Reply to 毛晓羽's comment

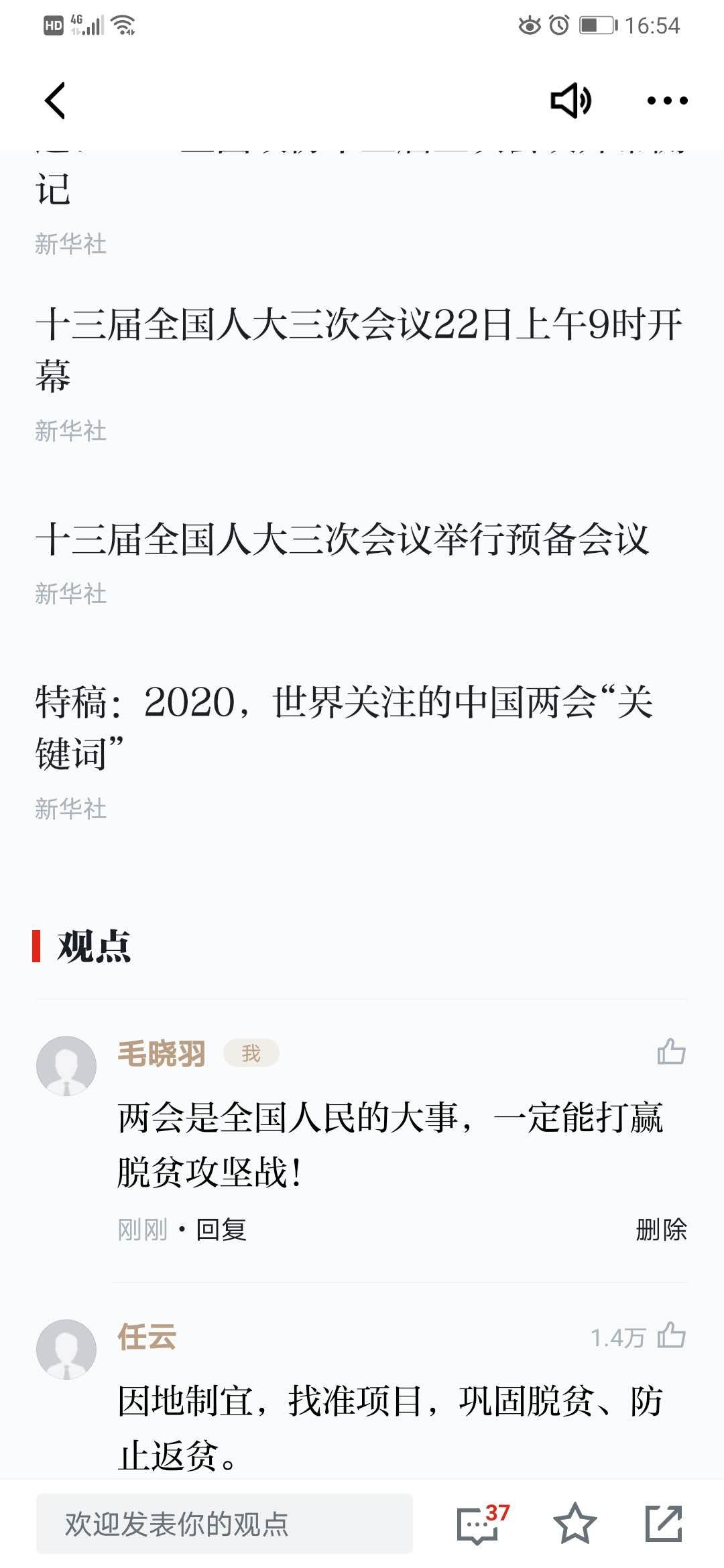click(221, 1230)
